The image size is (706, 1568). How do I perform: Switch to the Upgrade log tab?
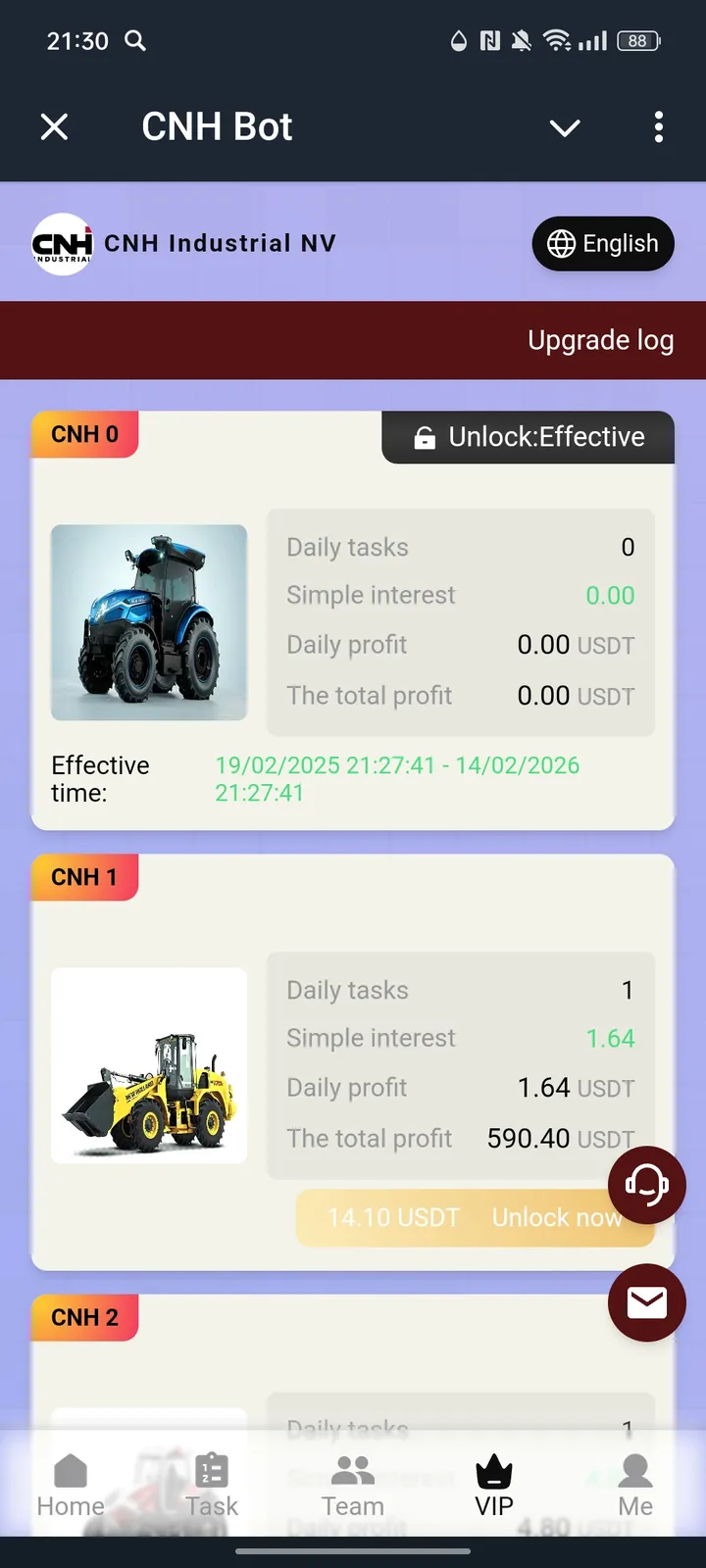coord(600,340)
